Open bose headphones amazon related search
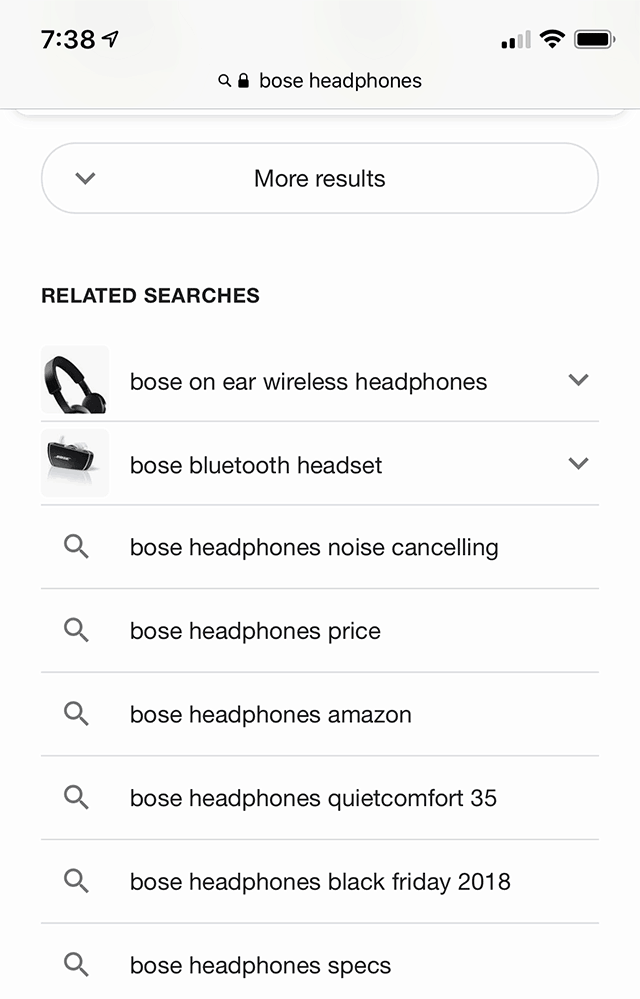The image size is (640, 999). point(271,715)
